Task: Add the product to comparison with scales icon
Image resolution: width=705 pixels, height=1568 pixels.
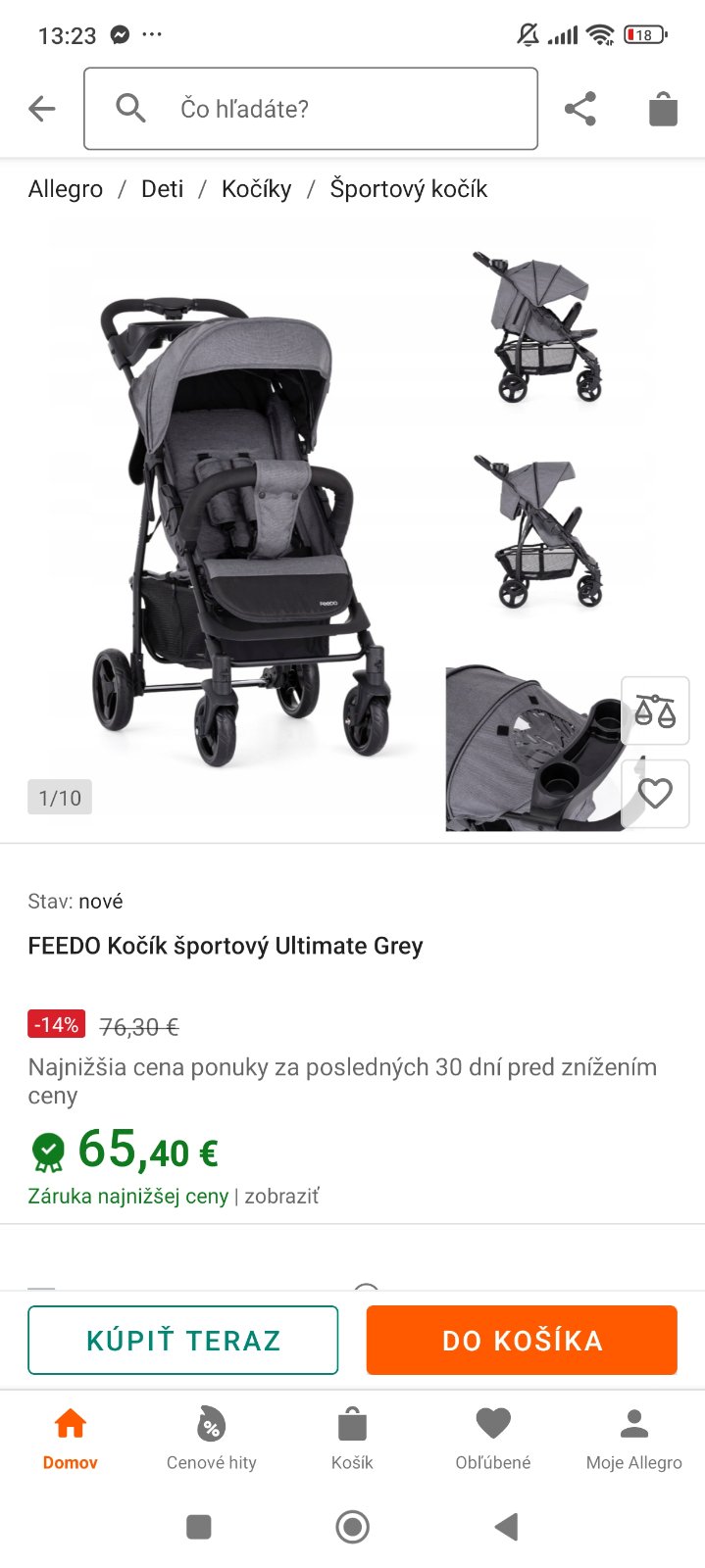Action: coord(655,710)
